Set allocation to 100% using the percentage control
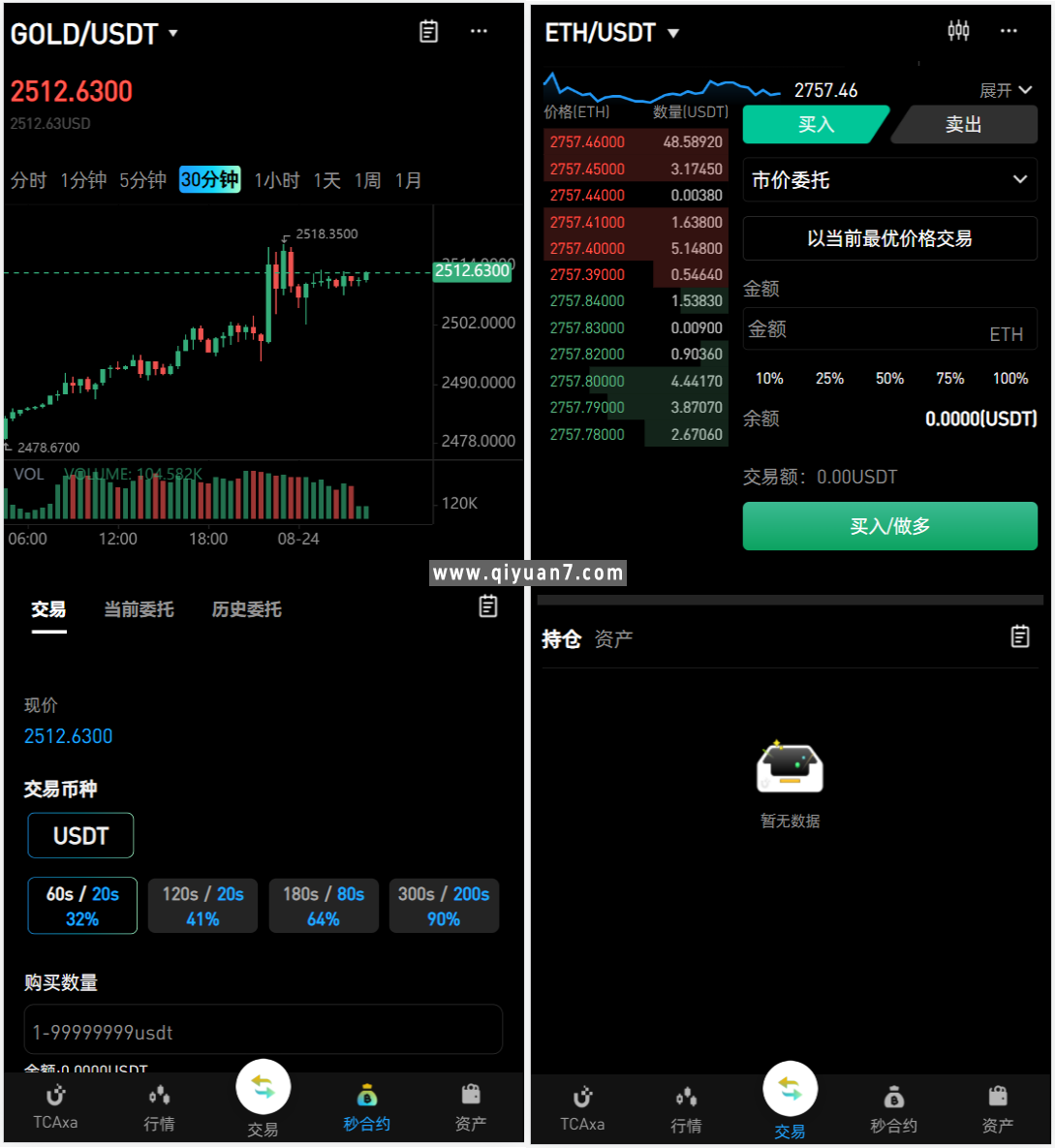 pos(1010,379)
